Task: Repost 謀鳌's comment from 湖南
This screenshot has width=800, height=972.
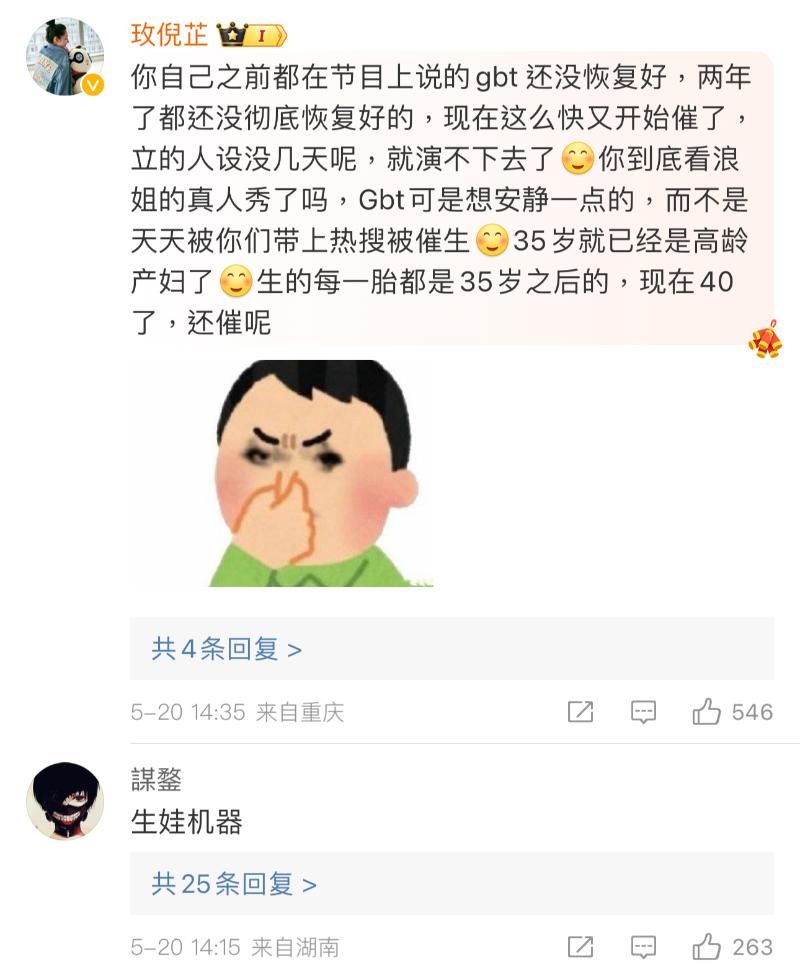Action: click(x=580, y=946)
